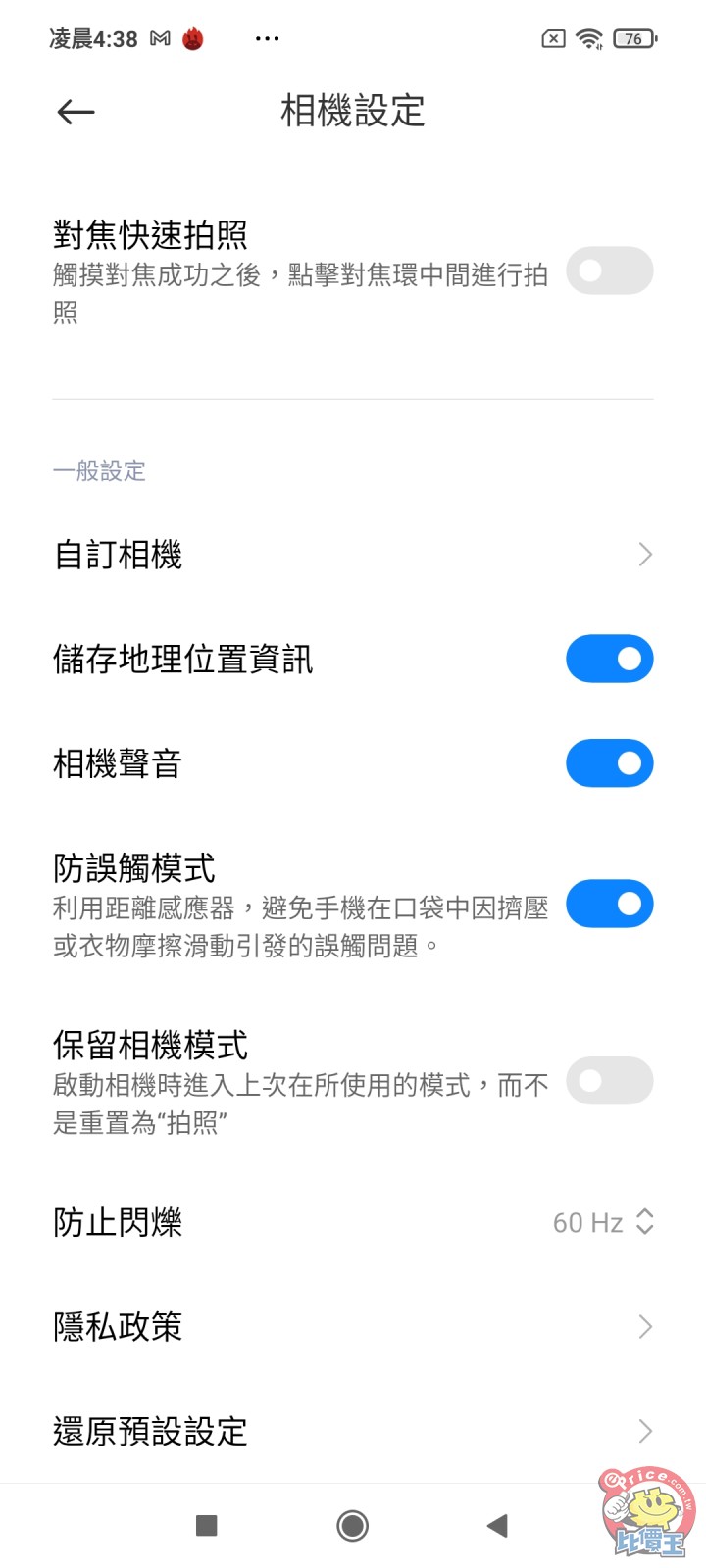Tap the ellipsis for more notifications

266,37
